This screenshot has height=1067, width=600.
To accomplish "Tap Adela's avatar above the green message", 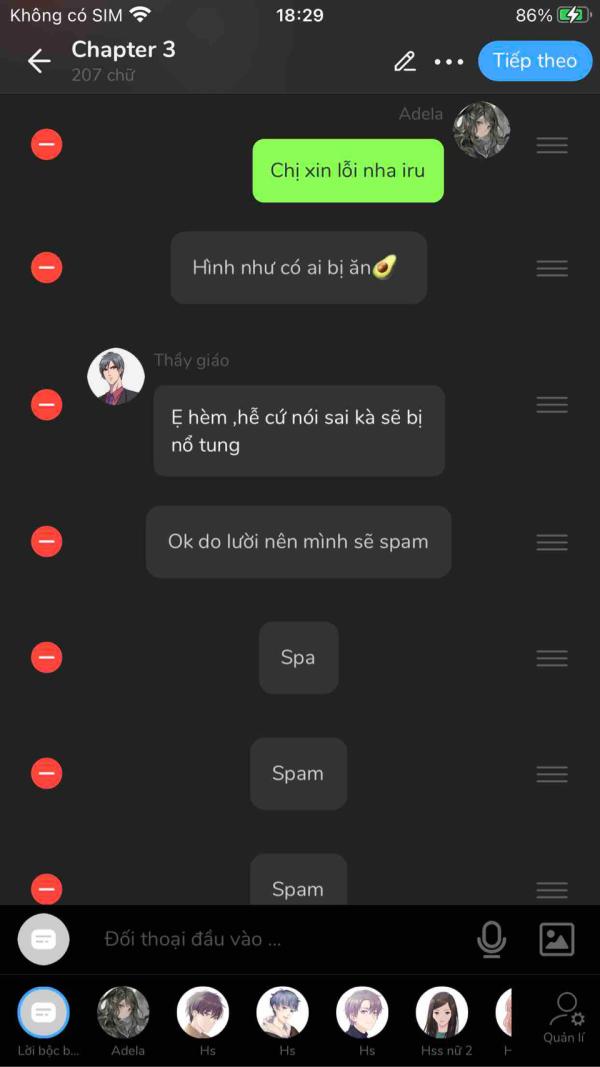I will point(482,130).
